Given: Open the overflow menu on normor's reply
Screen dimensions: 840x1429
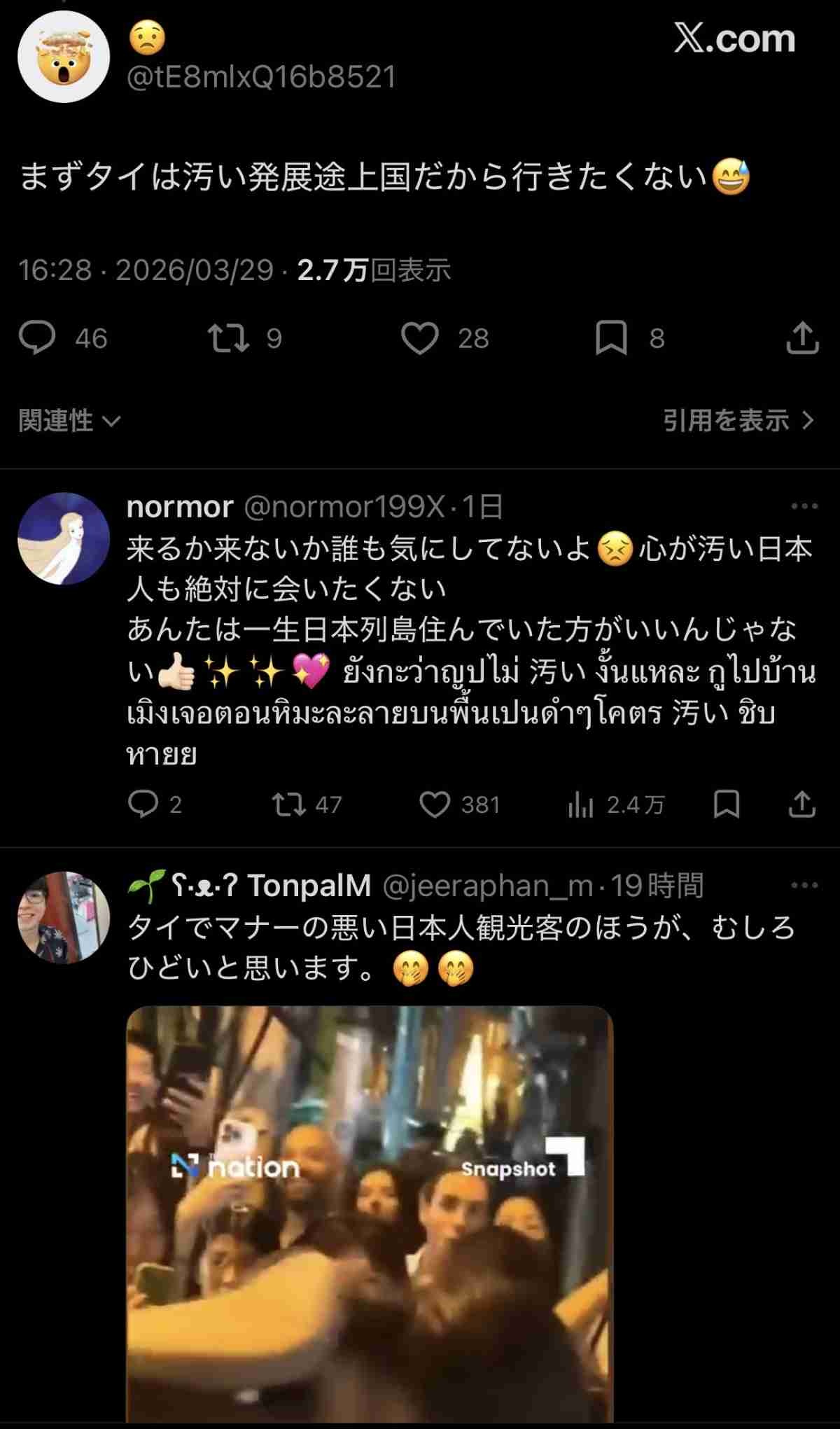Looking at the screenshot, I should (804, 506).
